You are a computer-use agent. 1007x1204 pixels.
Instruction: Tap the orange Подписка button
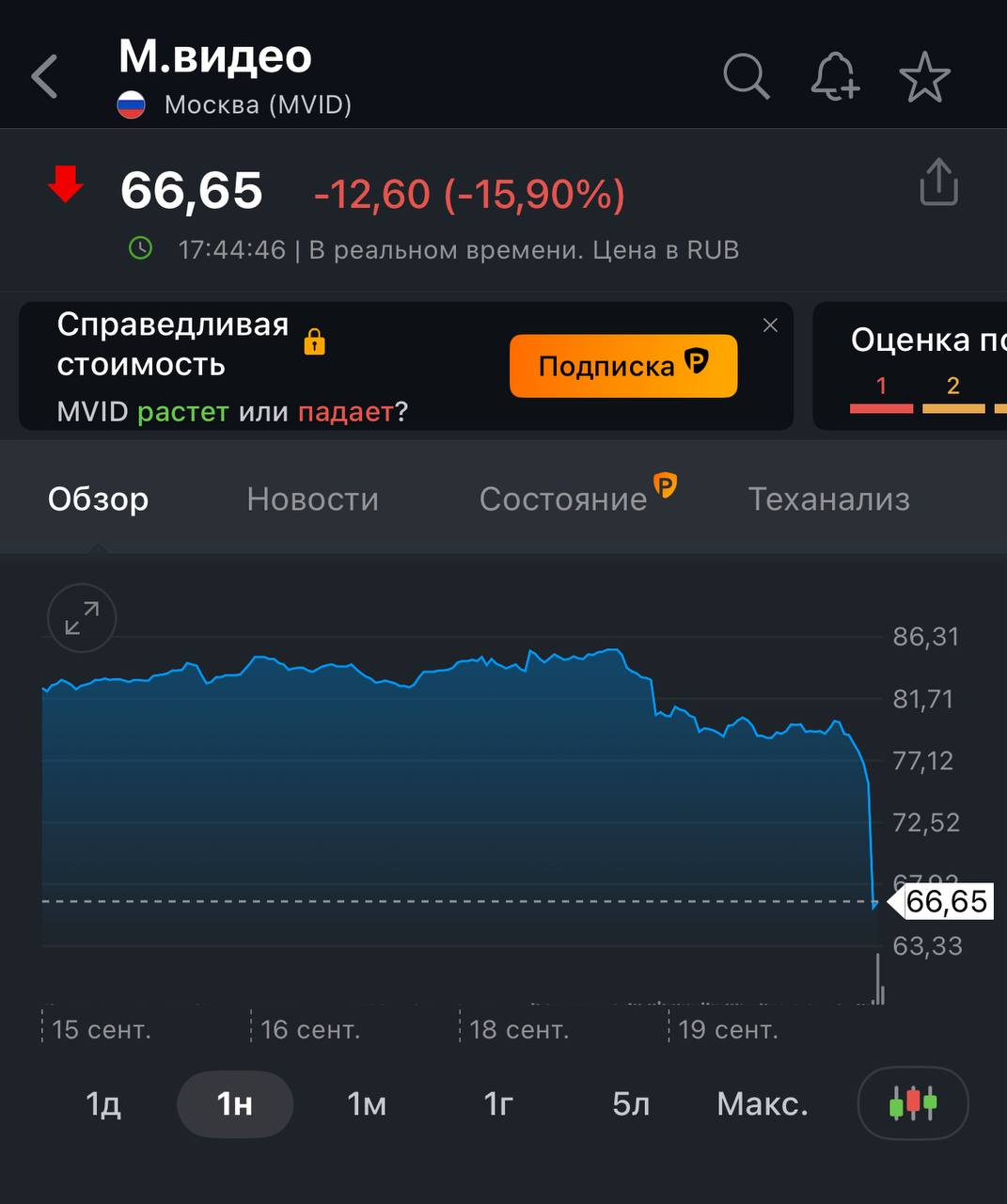click(623, 366)
